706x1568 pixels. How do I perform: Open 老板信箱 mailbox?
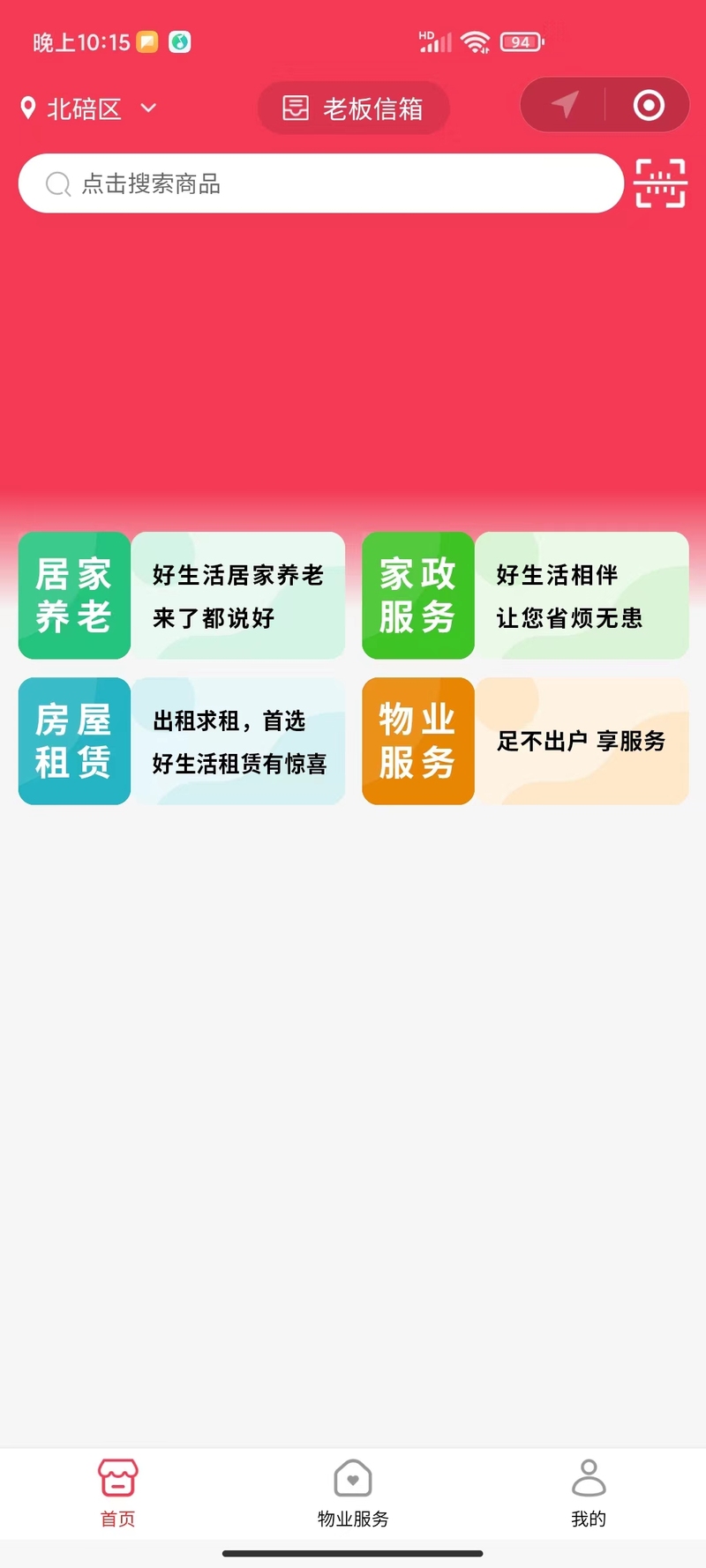pyautogui.click(x=353, y=108)
